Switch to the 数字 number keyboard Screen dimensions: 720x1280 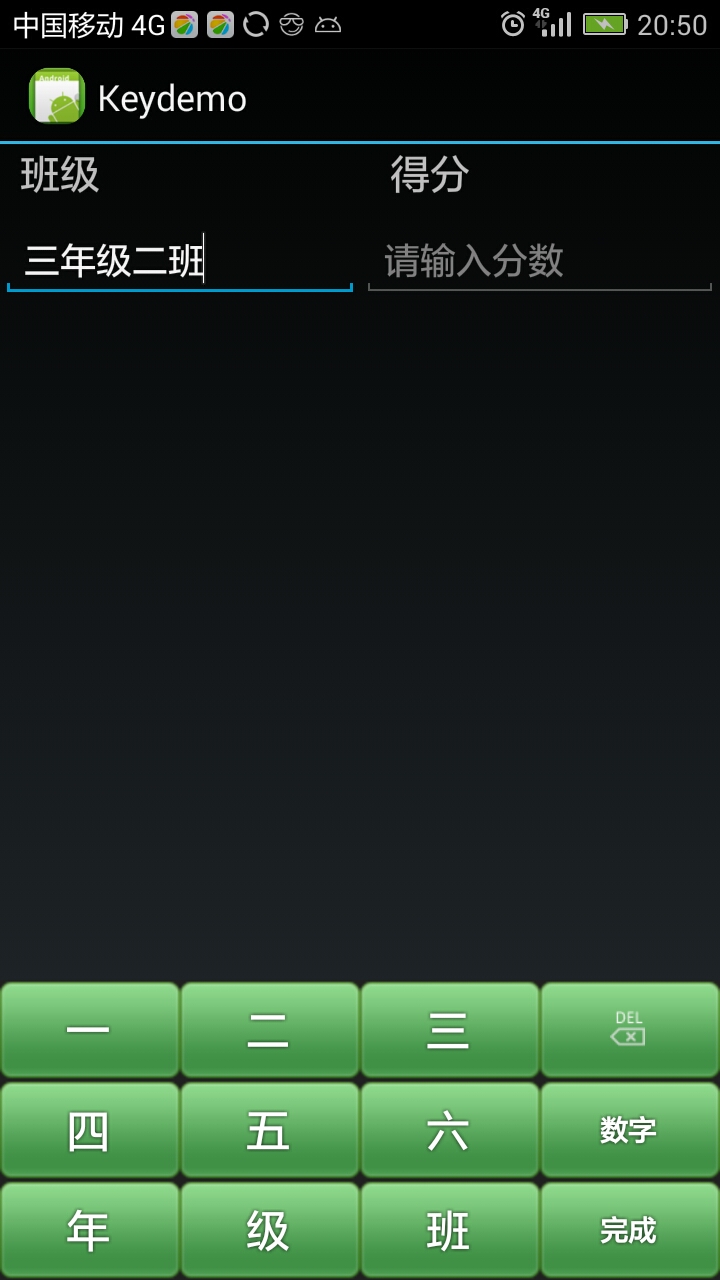point(630,1130)
